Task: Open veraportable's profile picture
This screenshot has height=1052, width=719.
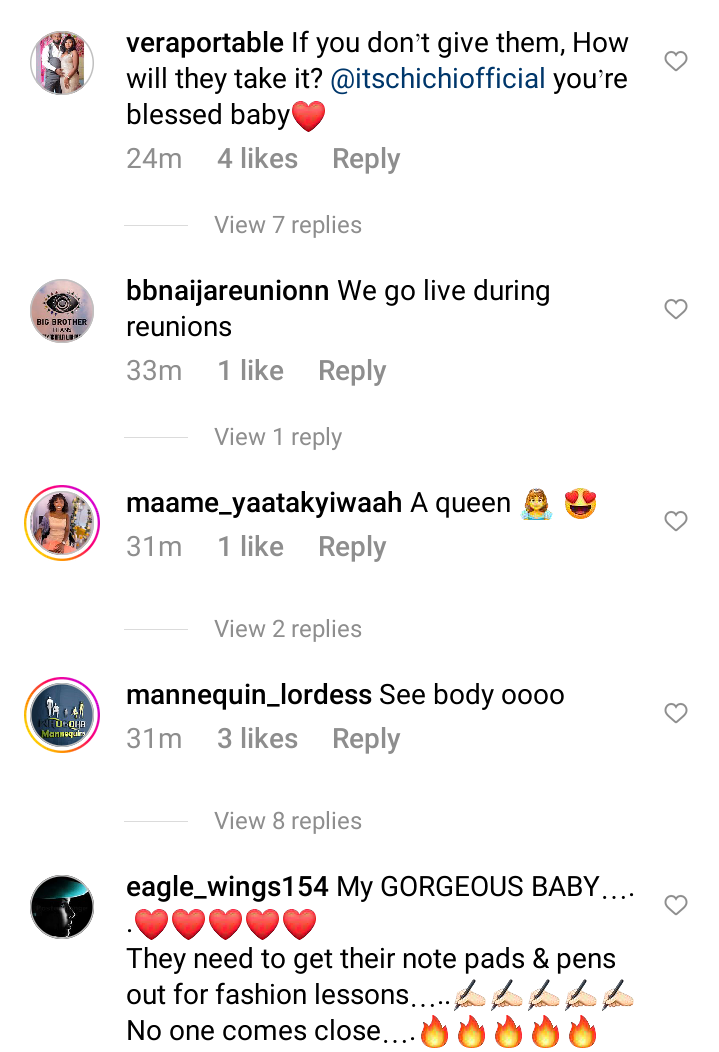Action: point(62,63)
